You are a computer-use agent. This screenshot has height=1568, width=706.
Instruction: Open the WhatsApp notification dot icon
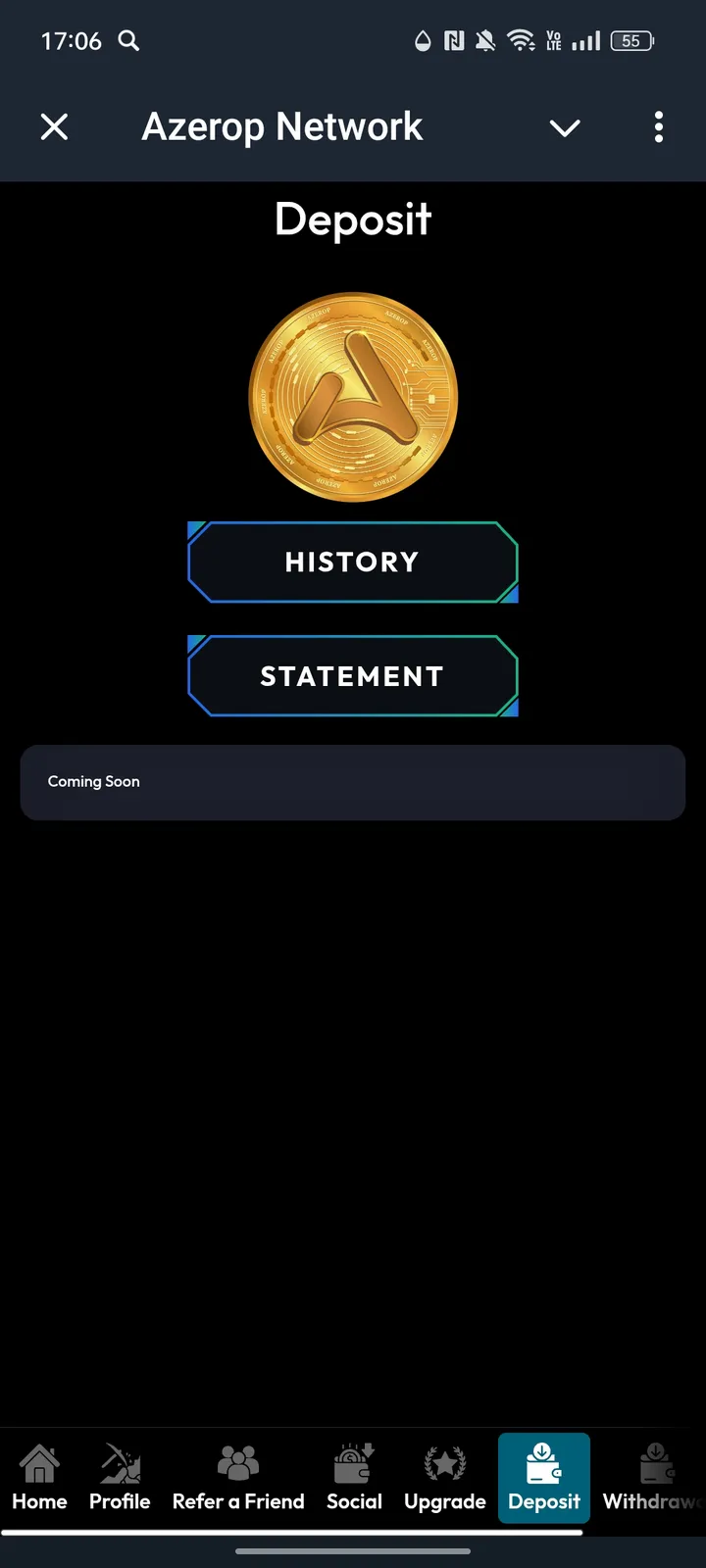[x=422, y=41]
